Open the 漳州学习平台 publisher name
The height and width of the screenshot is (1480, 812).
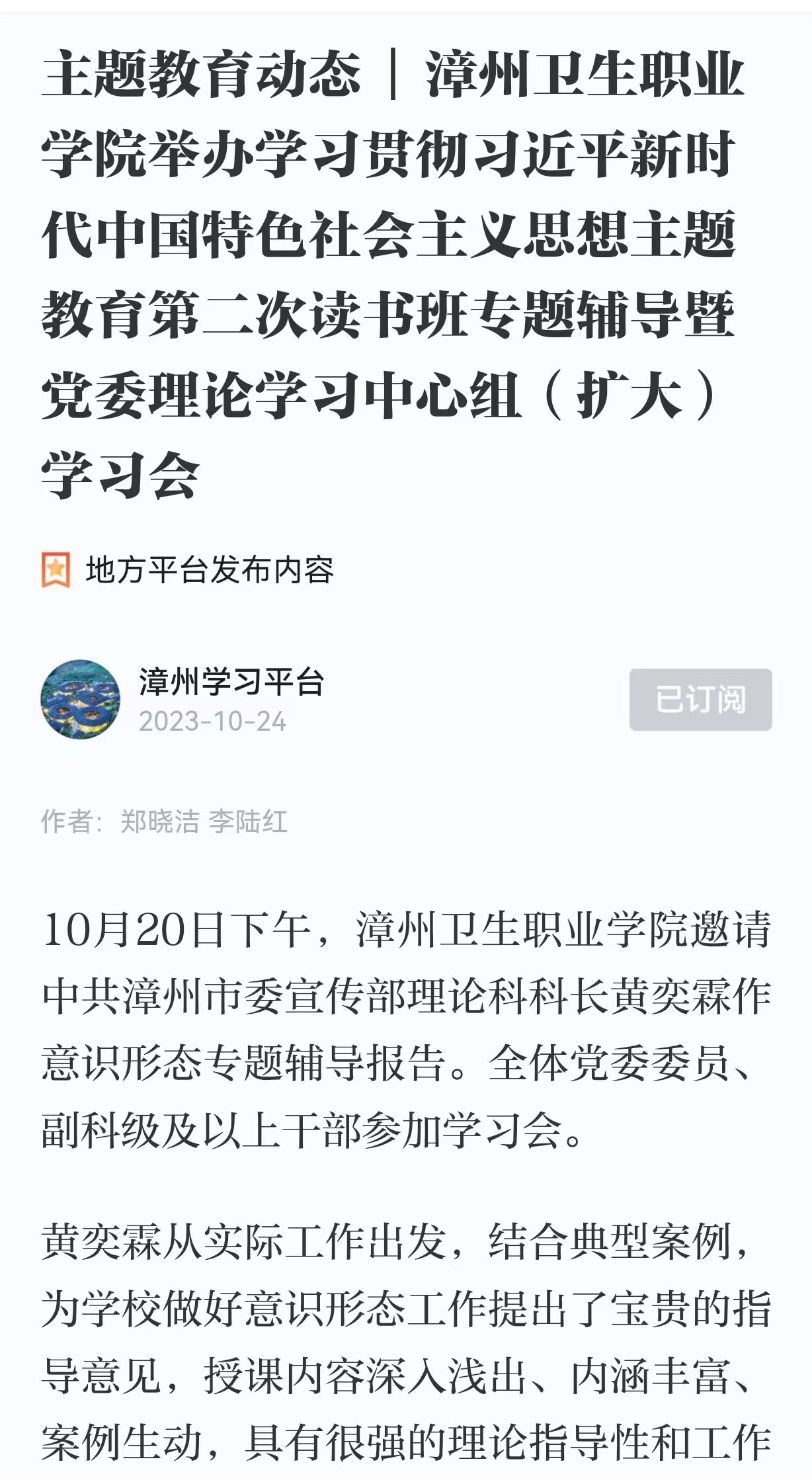point(231,682)
